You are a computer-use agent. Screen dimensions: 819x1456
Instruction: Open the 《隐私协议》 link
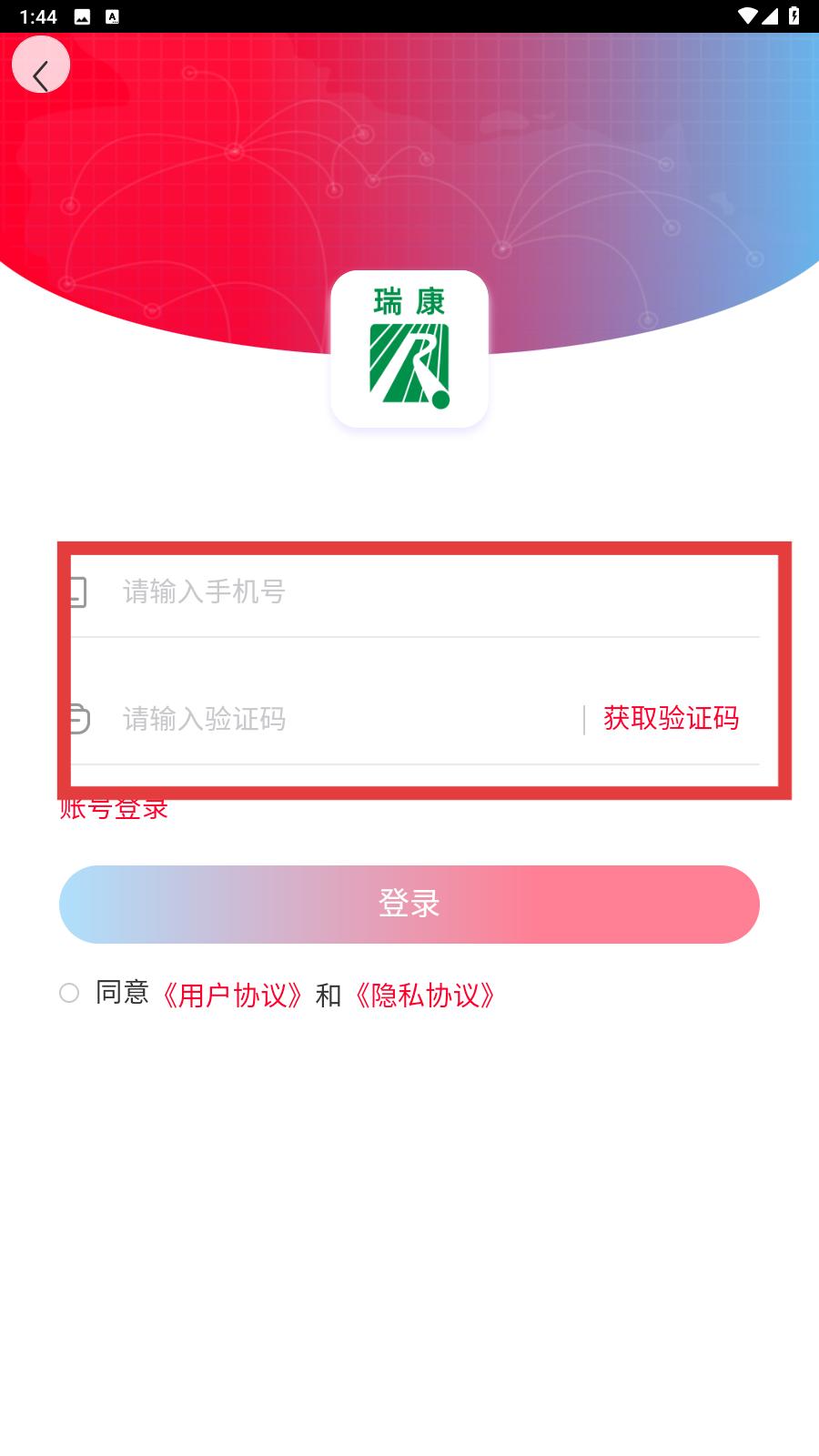(x=425, y=995)
